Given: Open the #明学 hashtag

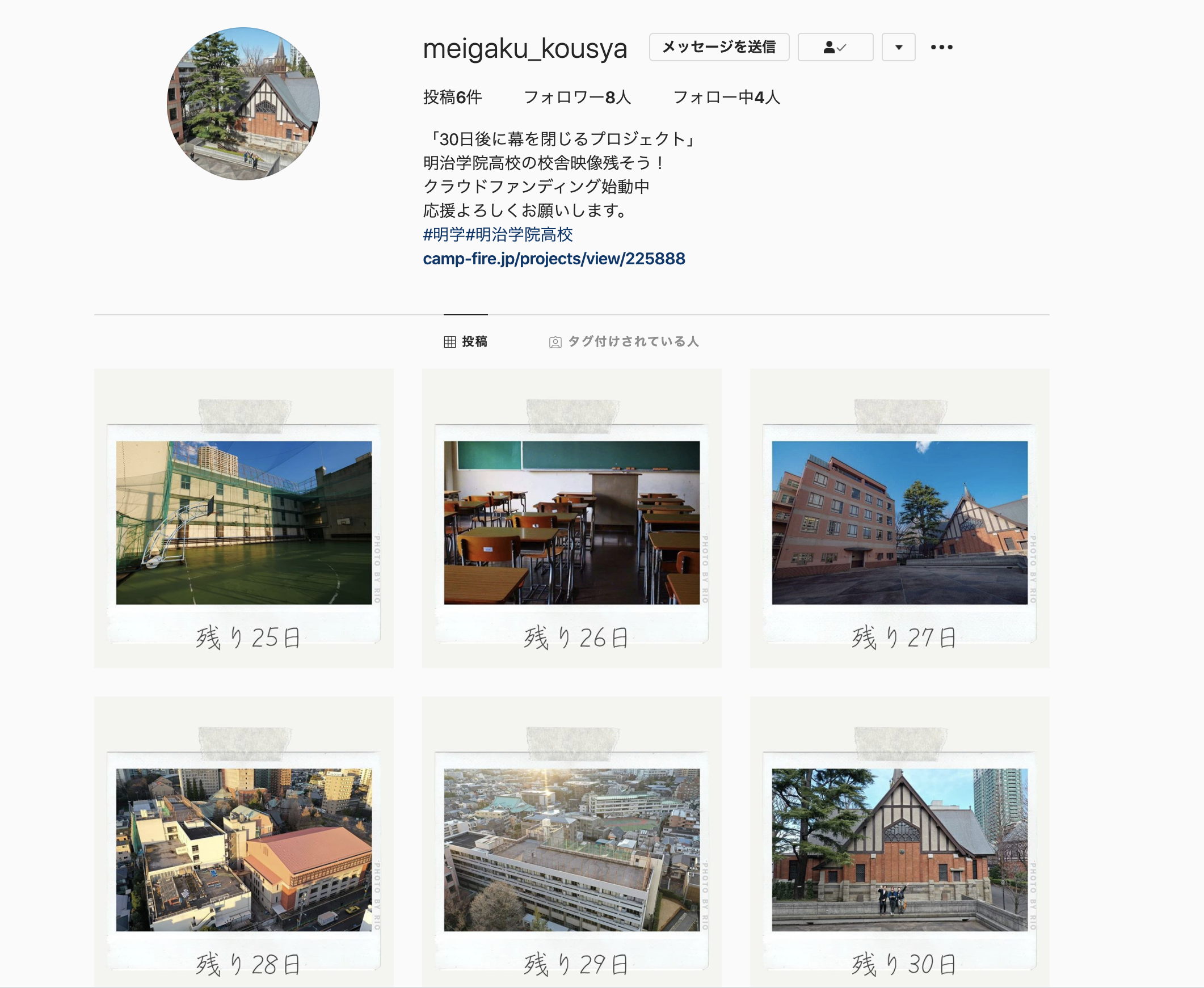Looking at the screenshot, I should click(444, 234).
